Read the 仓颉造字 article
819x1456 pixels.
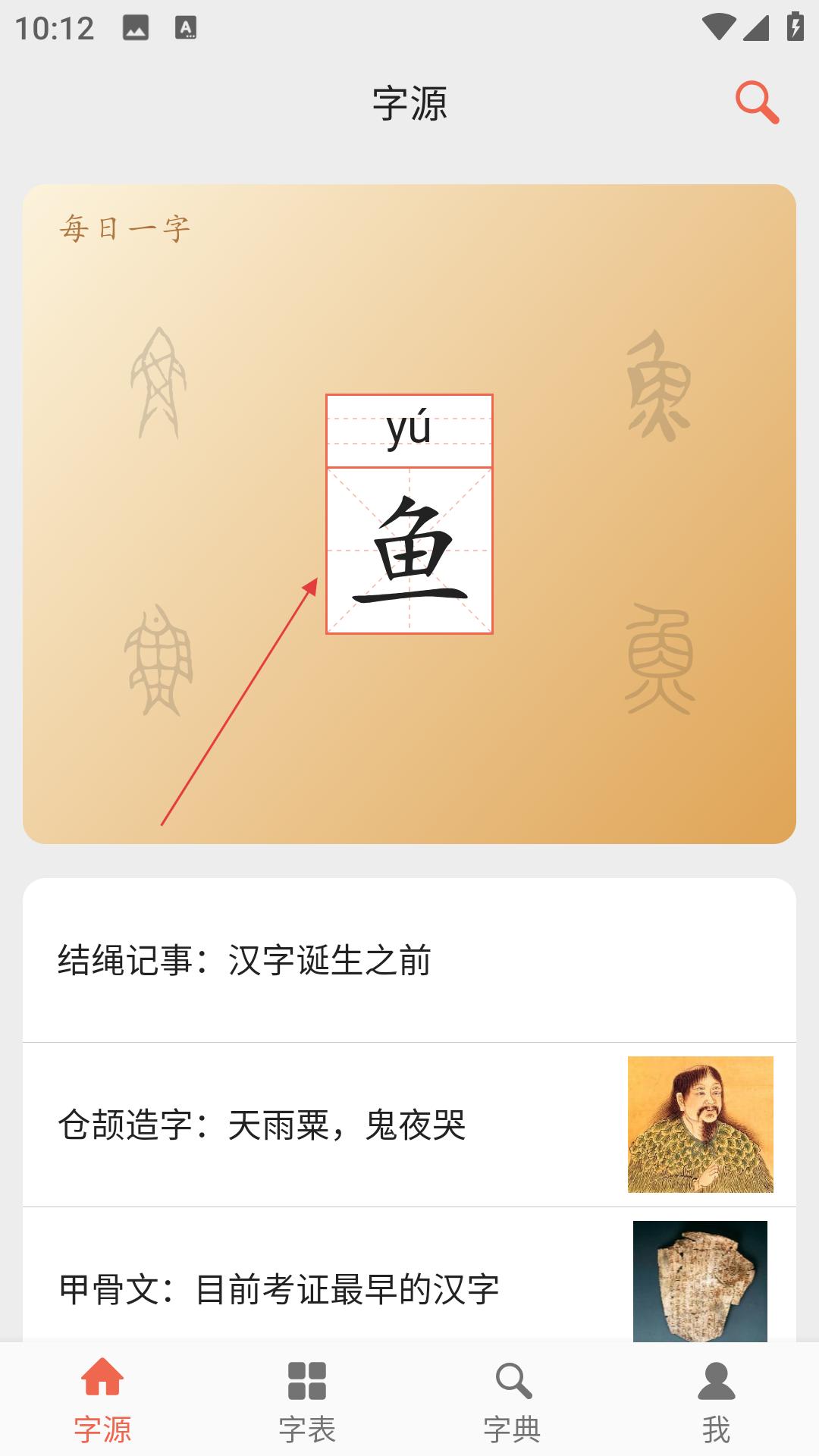point(409,1125)
